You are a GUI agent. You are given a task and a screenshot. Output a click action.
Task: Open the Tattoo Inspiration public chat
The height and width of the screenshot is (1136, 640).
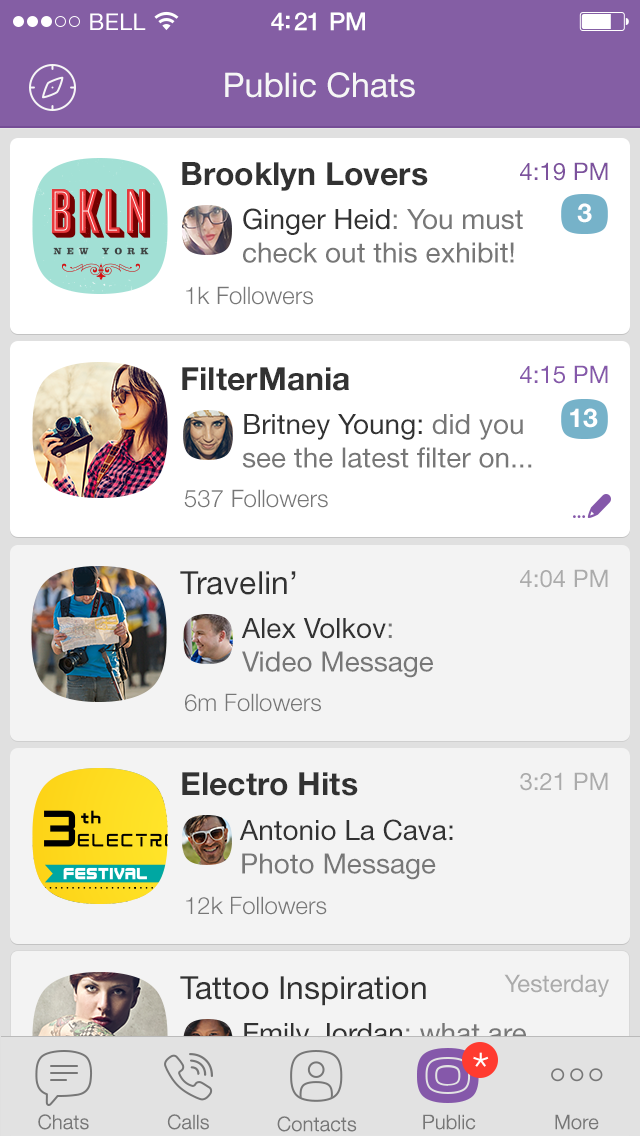tap(320, 993)
